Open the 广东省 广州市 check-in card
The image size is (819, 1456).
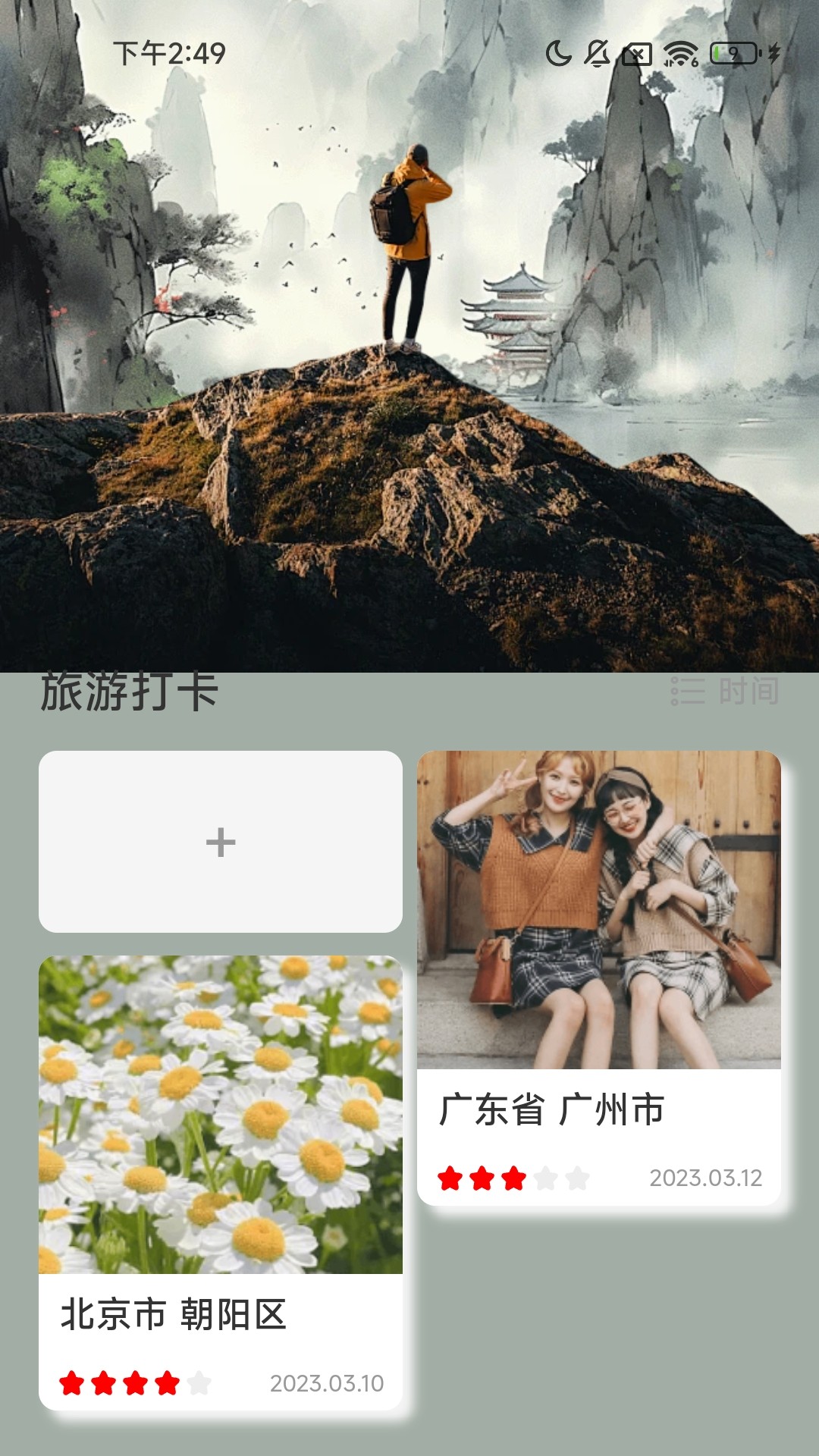598,978
